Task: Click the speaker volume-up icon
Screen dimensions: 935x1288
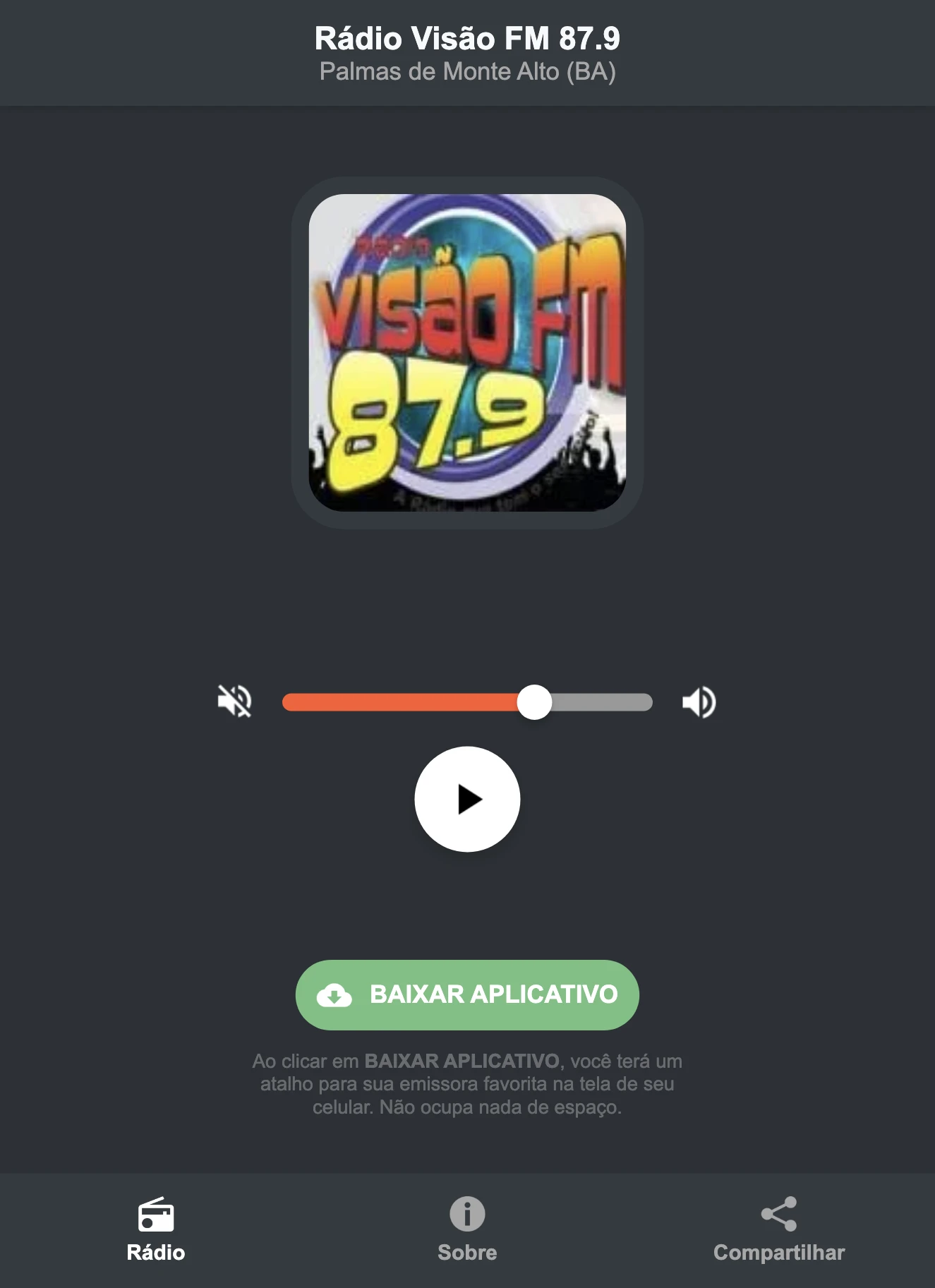Action: point(699,700)
